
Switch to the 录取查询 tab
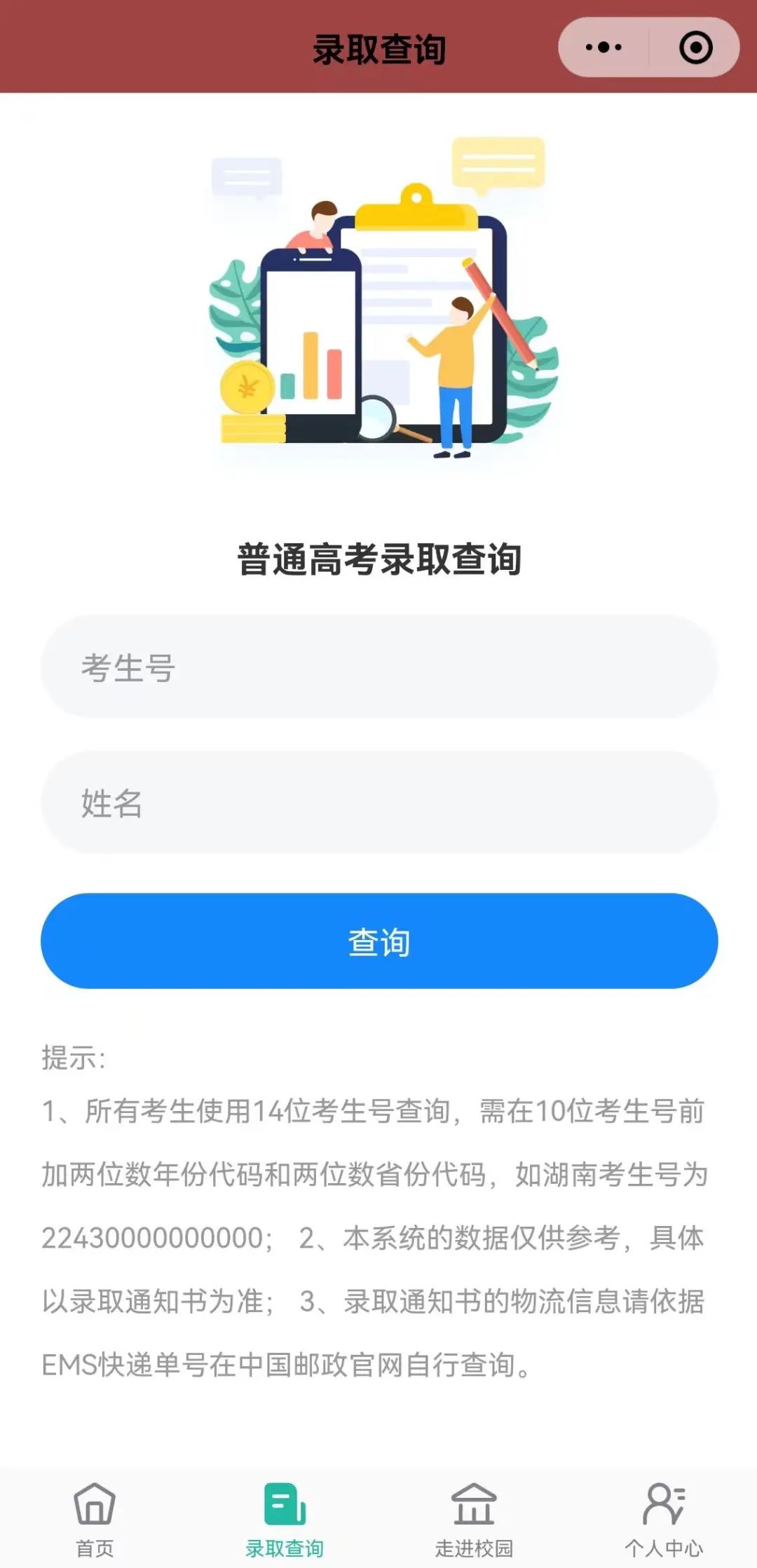285,1518
